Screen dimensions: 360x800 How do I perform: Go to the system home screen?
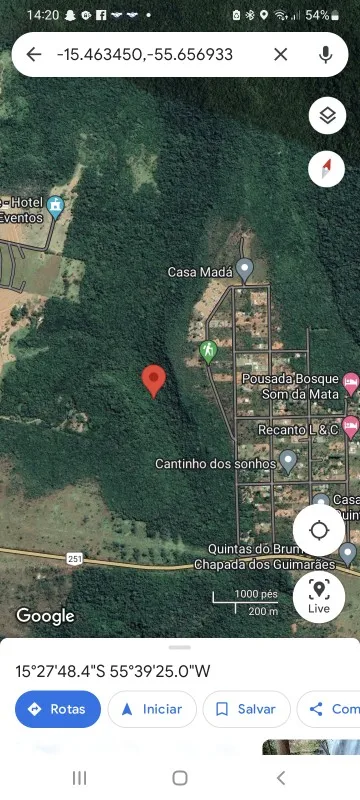(180, 778)
